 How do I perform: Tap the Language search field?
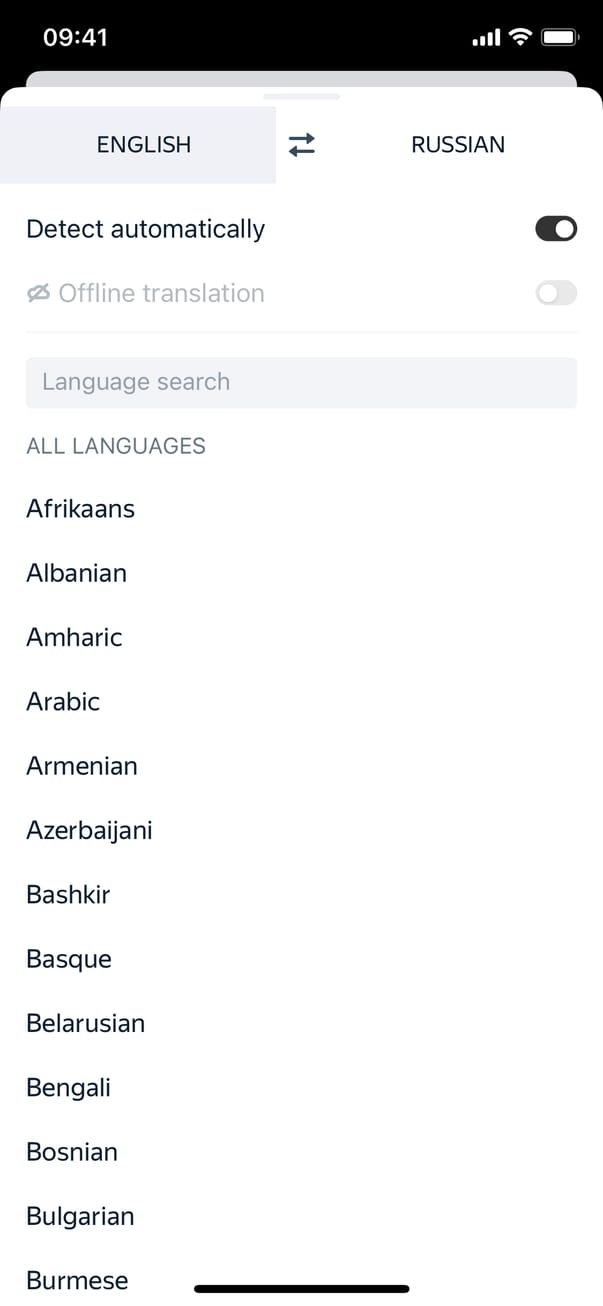click(x=301, y=382)
